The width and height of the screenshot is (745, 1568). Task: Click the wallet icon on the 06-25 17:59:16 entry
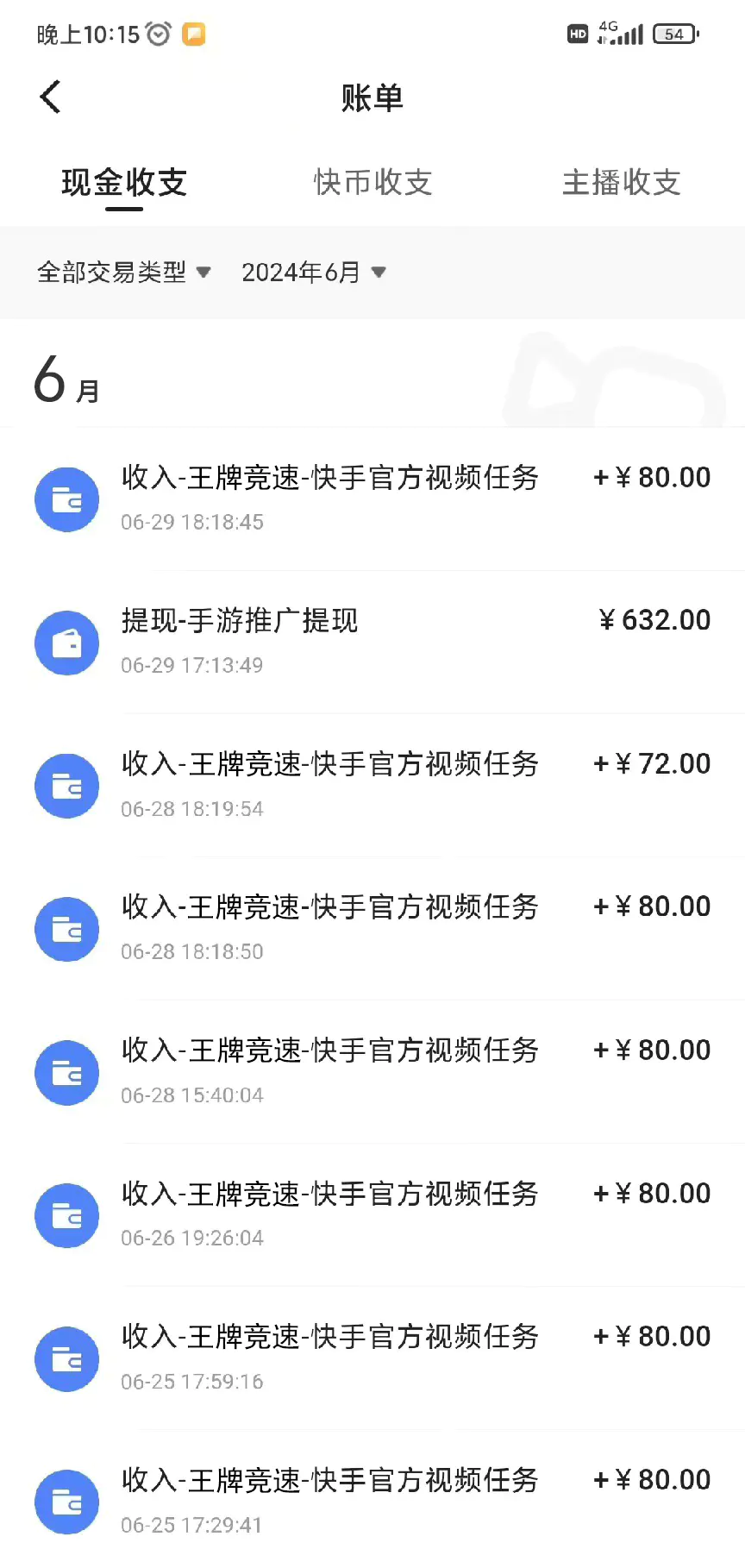coord(66,1359)
